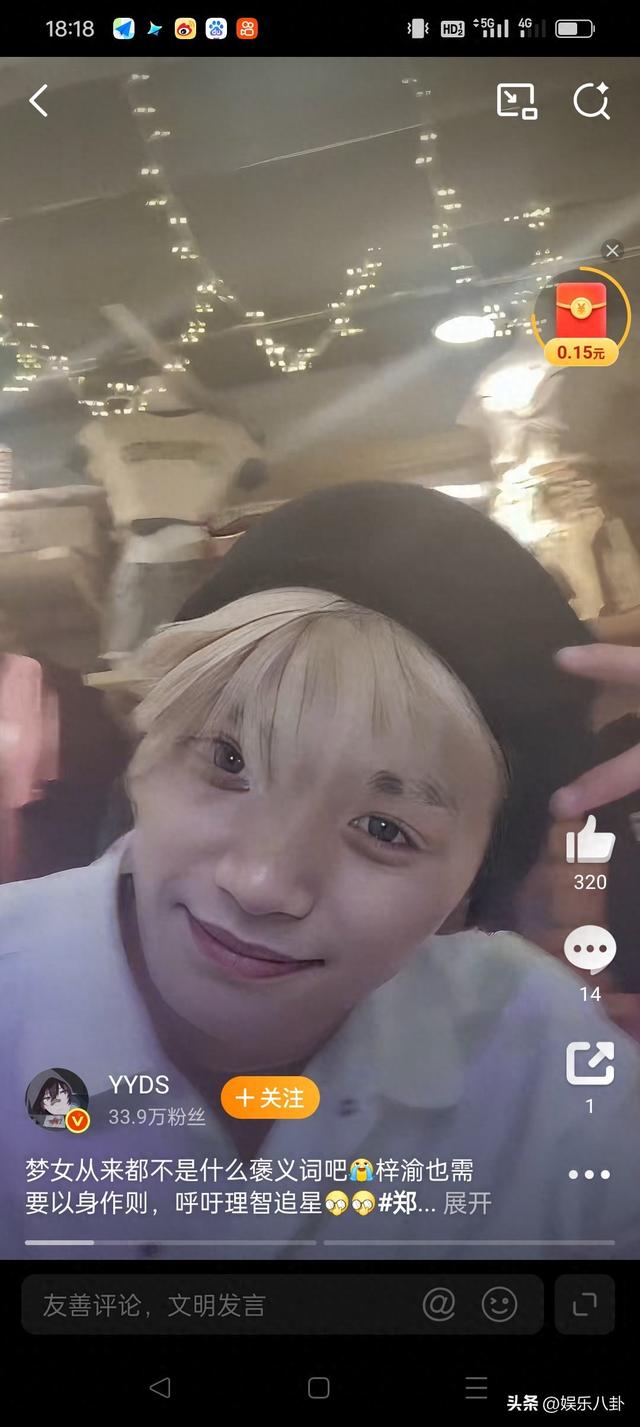Share this video
This screenshot has width=640, height=1427.
(590, 1063)
